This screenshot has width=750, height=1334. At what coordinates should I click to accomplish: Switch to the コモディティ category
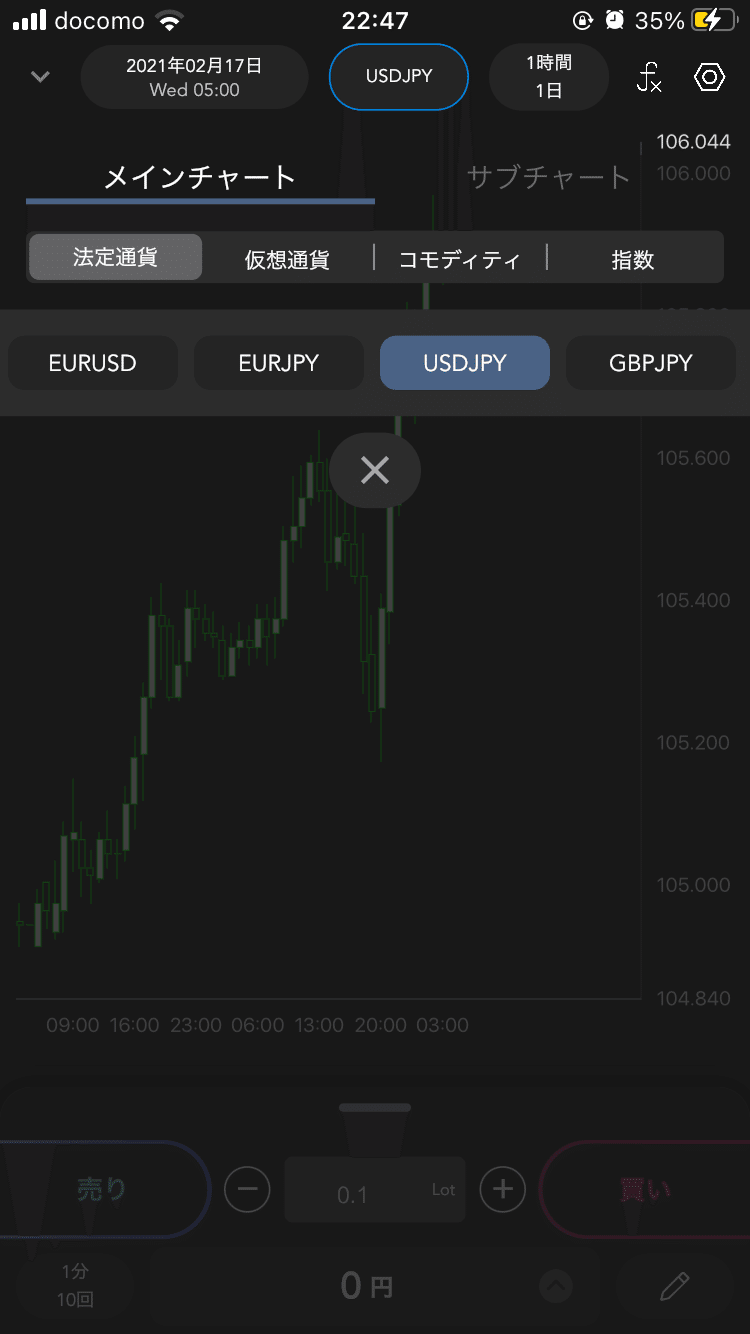tap(460, 259)
